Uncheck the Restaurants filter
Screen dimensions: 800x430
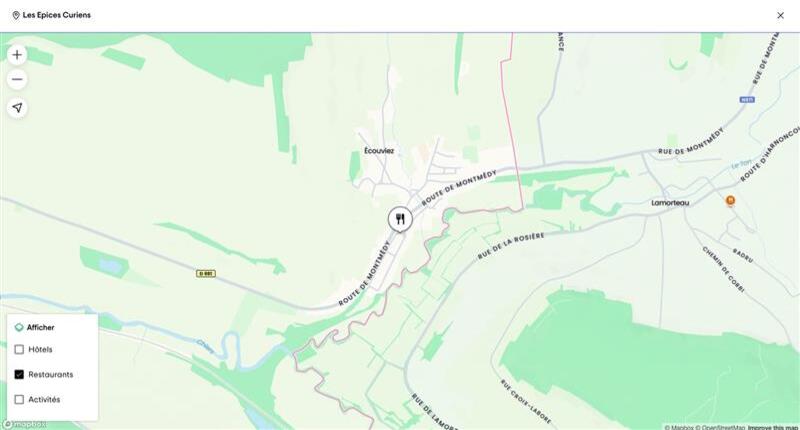tap(19, 375)
